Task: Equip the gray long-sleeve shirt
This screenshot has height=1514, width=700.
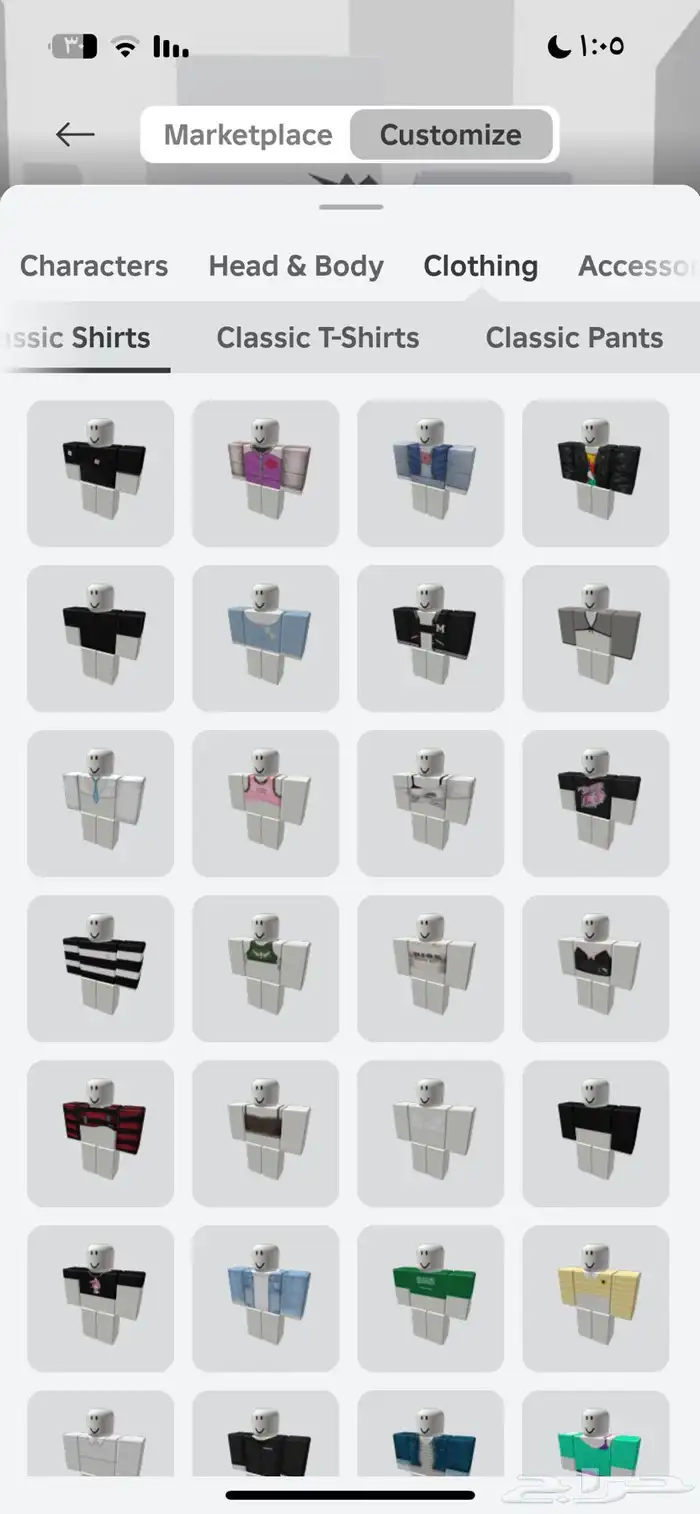Action: tap(595, 638)
